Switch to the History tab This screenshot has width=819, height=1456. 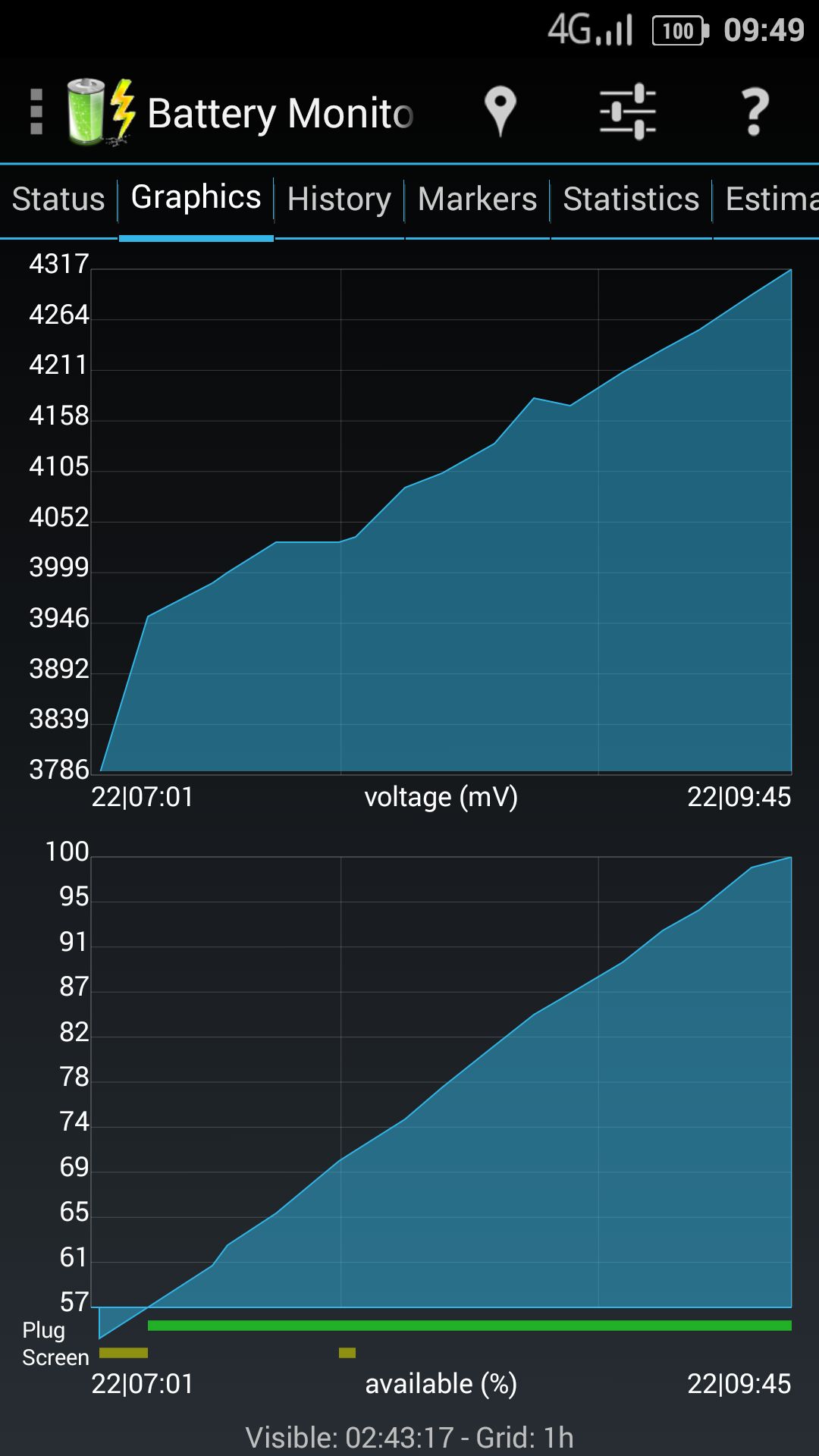coord(339,199)
